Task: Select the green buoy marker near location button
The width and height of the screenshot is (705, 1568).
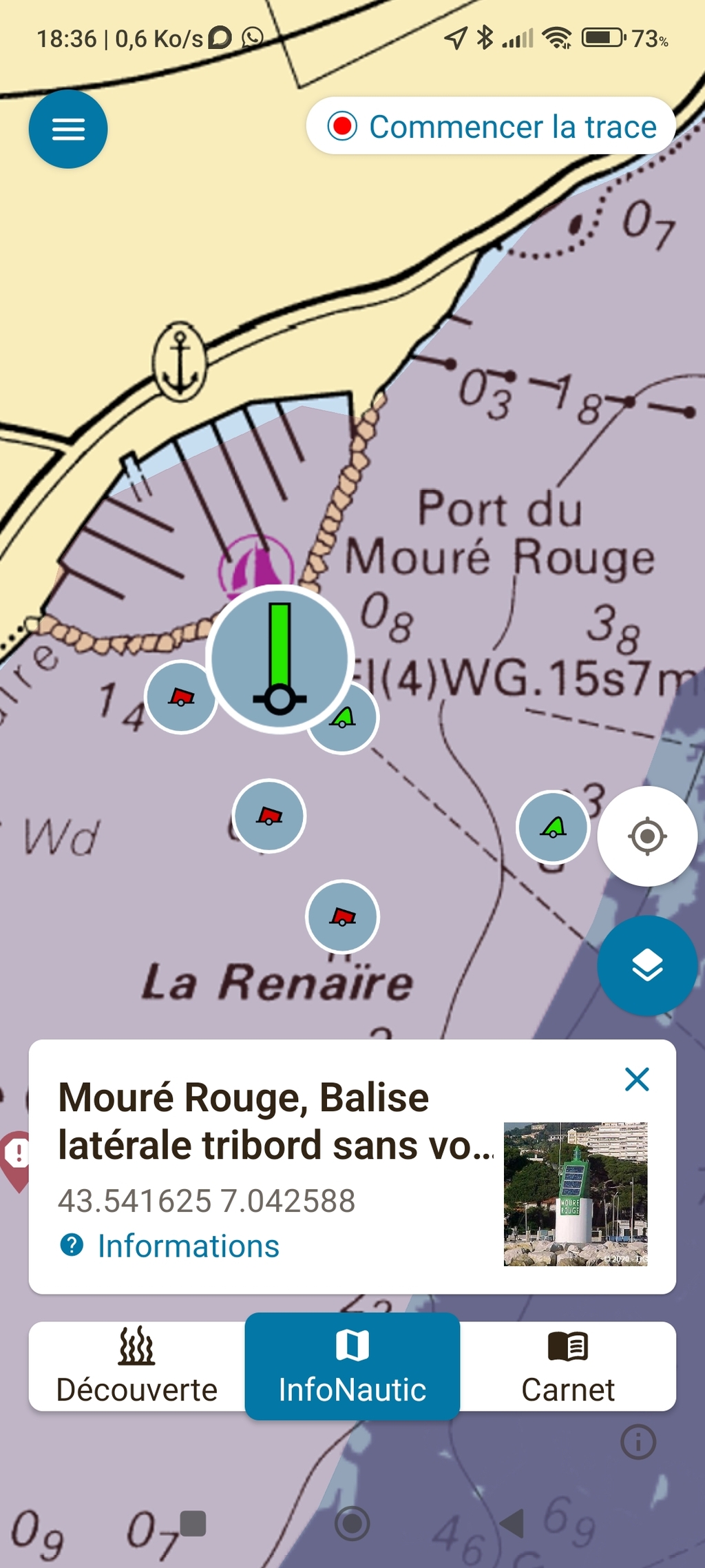Action: (553, 827)
